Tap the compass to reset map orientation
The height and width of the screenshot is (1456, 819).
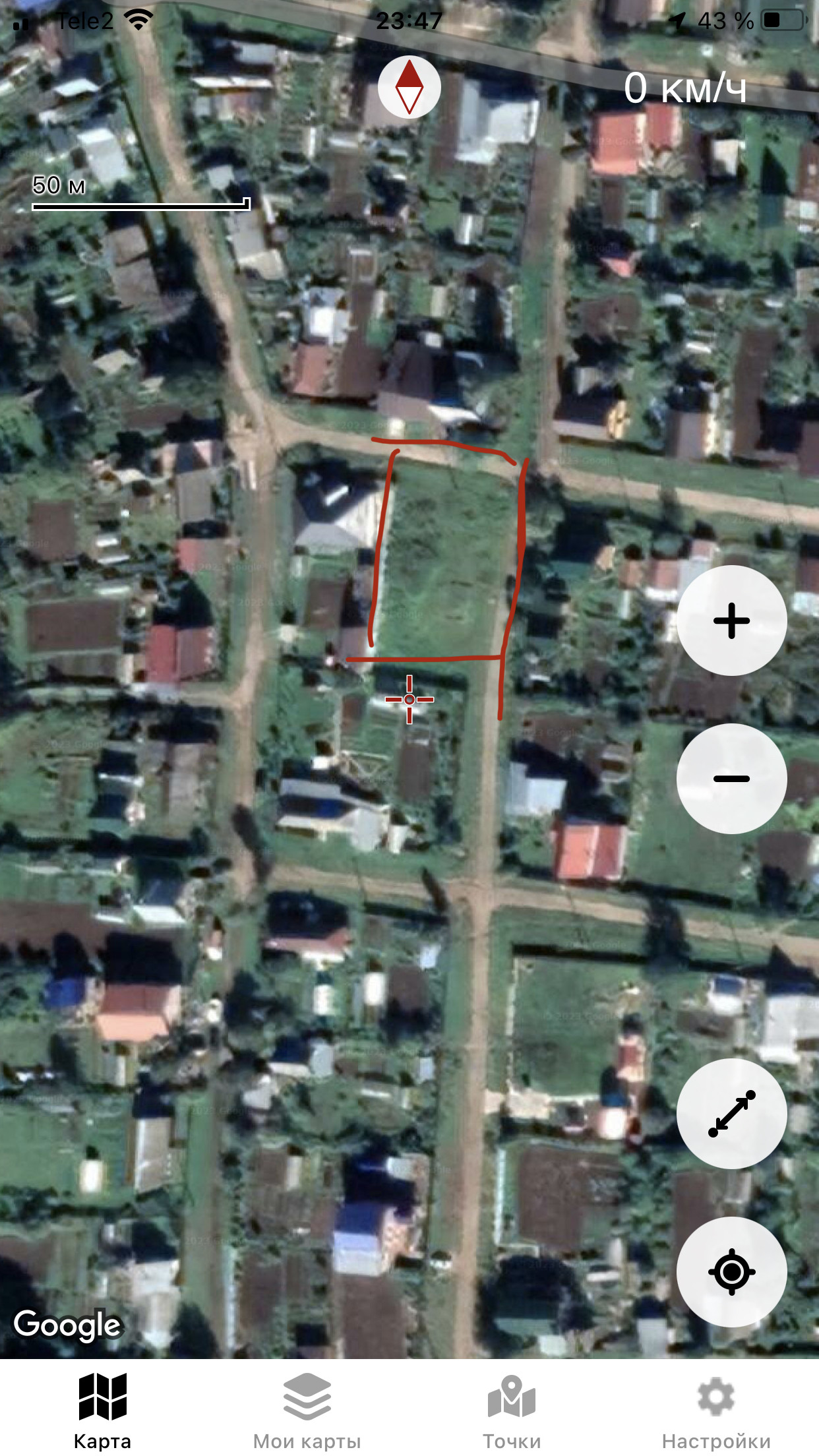click(409, 88)
